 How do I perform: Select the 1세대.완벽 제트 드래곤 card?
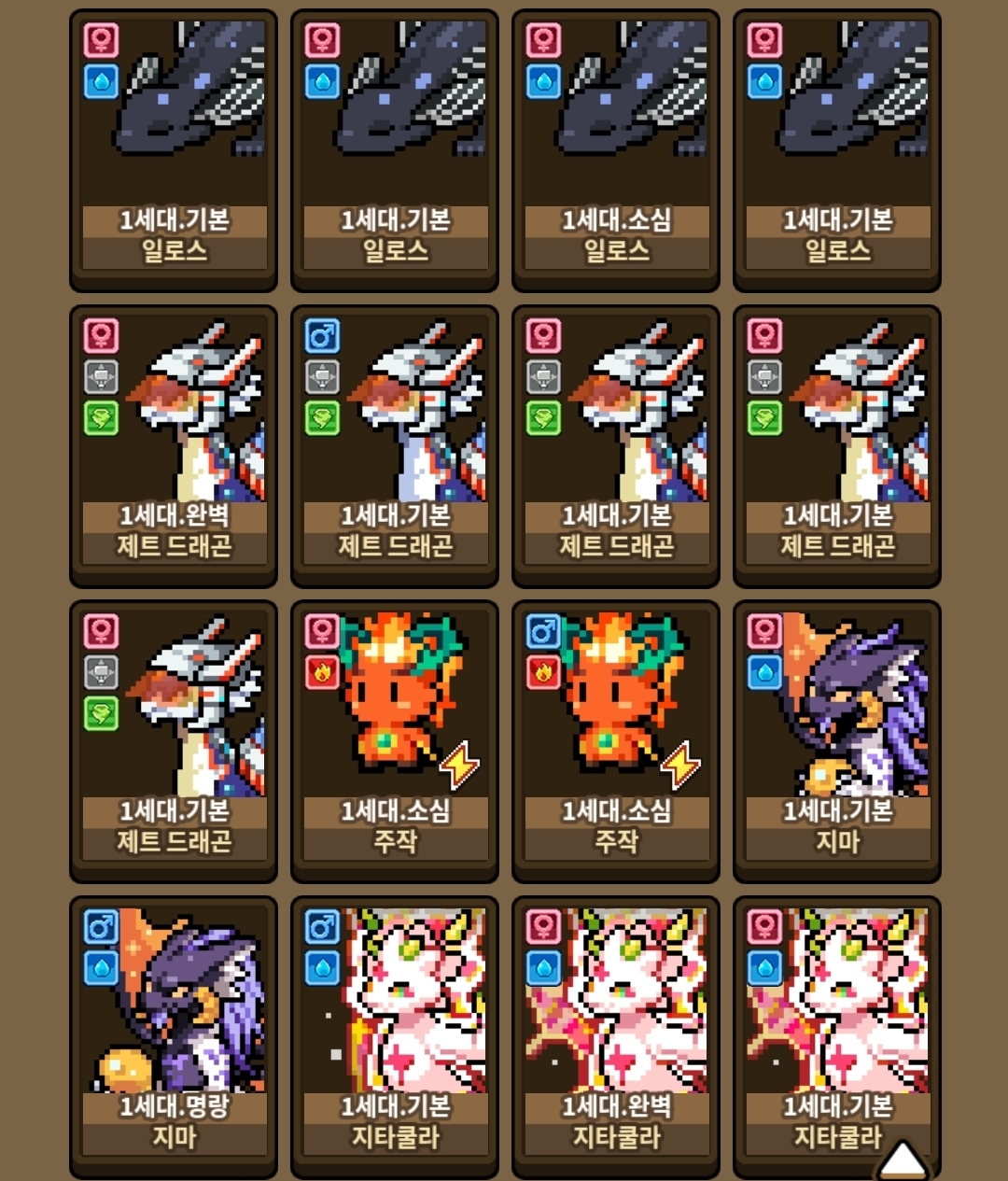pos(174,445)
